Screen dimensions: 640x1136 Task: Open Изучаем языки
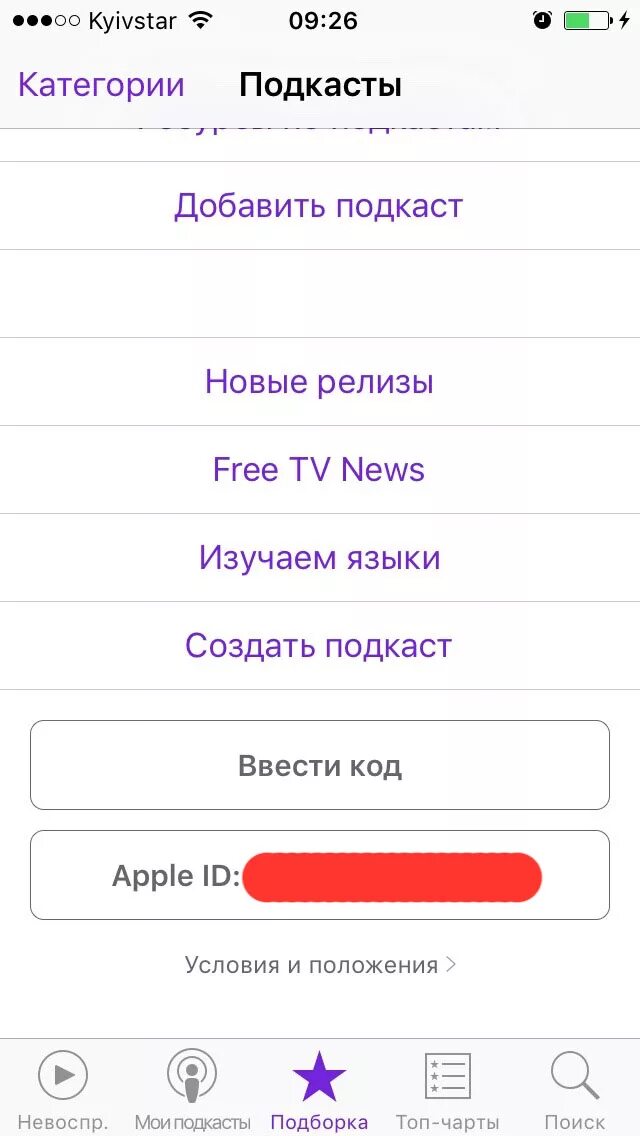click(x=319, y=558)
